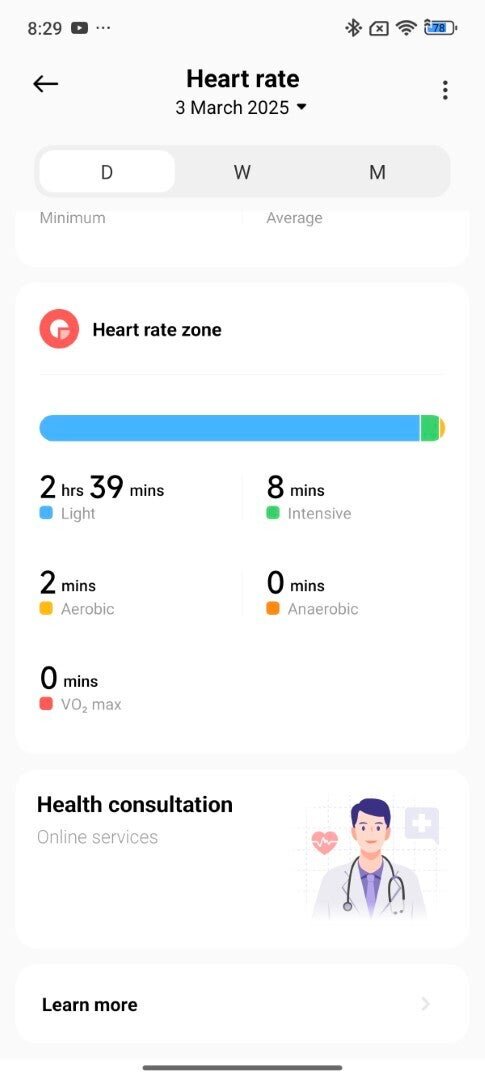485x1080 pixels.
Task: Switch to the M monthly view
Action: [x=377, y=172]
